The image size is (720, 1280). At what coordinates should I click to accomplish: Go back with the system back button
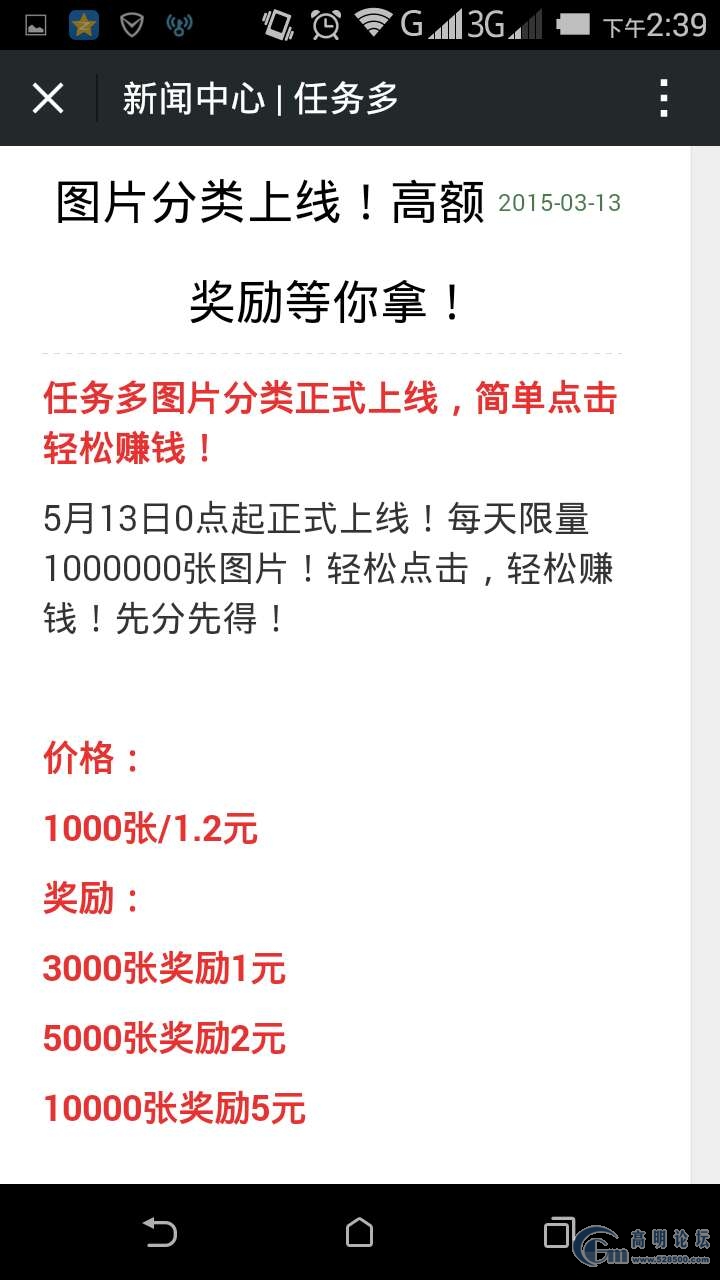click(160, 1232)
